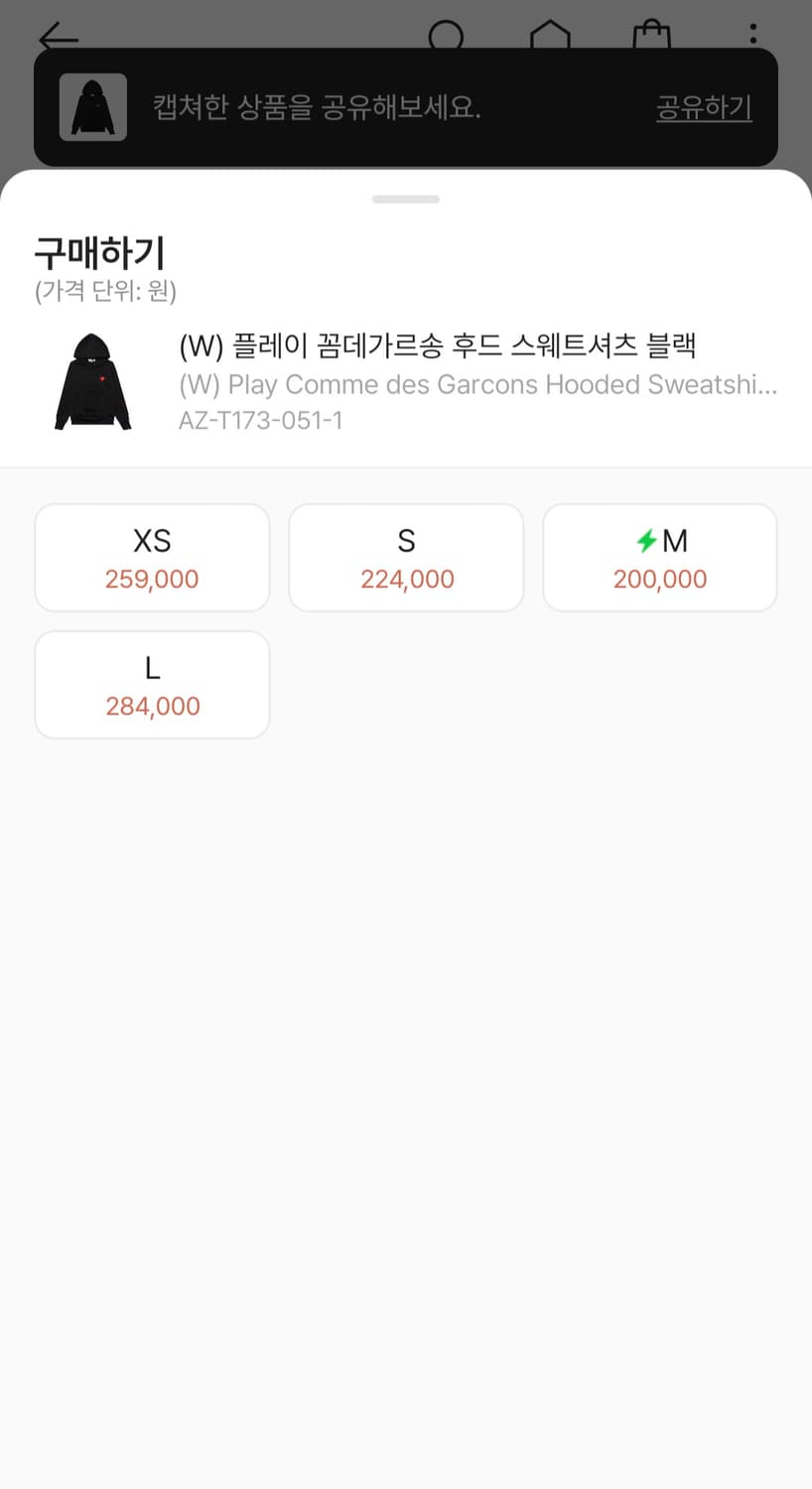Select the style code AZ-T173-051-1
Viewport: 812px width, 1489px height.
click(x=261, y=421)
